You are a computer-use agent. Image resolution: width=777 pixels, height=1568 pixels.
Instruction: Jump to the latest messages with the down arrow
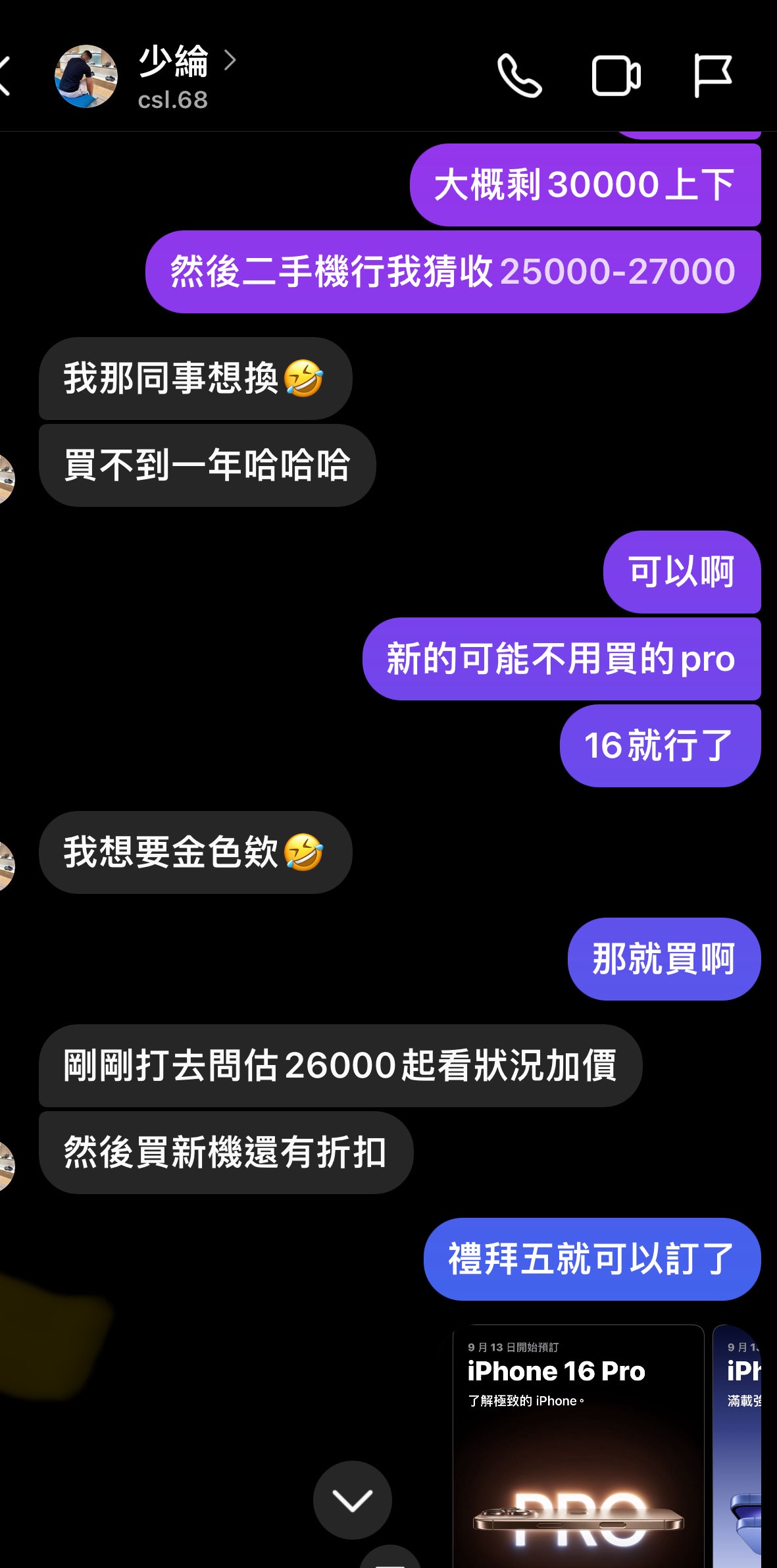(x=353, y=1500)
